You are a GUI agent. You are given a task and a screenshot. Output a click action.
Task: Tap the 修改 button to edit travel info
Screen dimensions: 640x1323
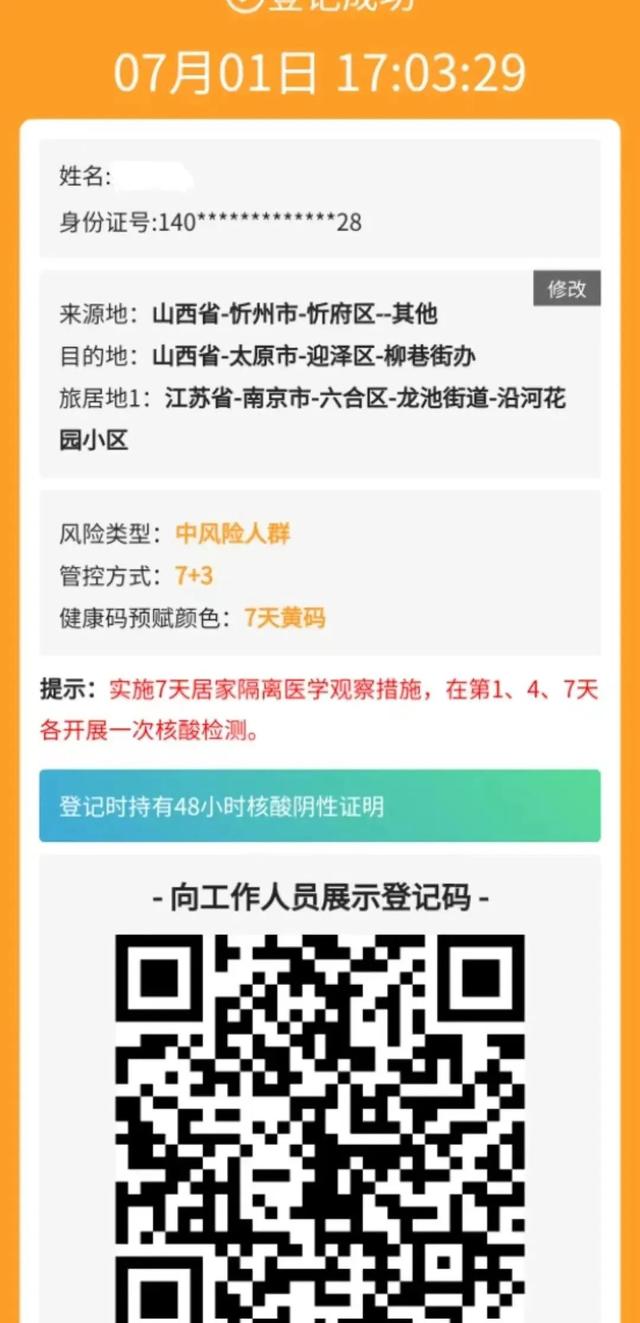(566, 289)
